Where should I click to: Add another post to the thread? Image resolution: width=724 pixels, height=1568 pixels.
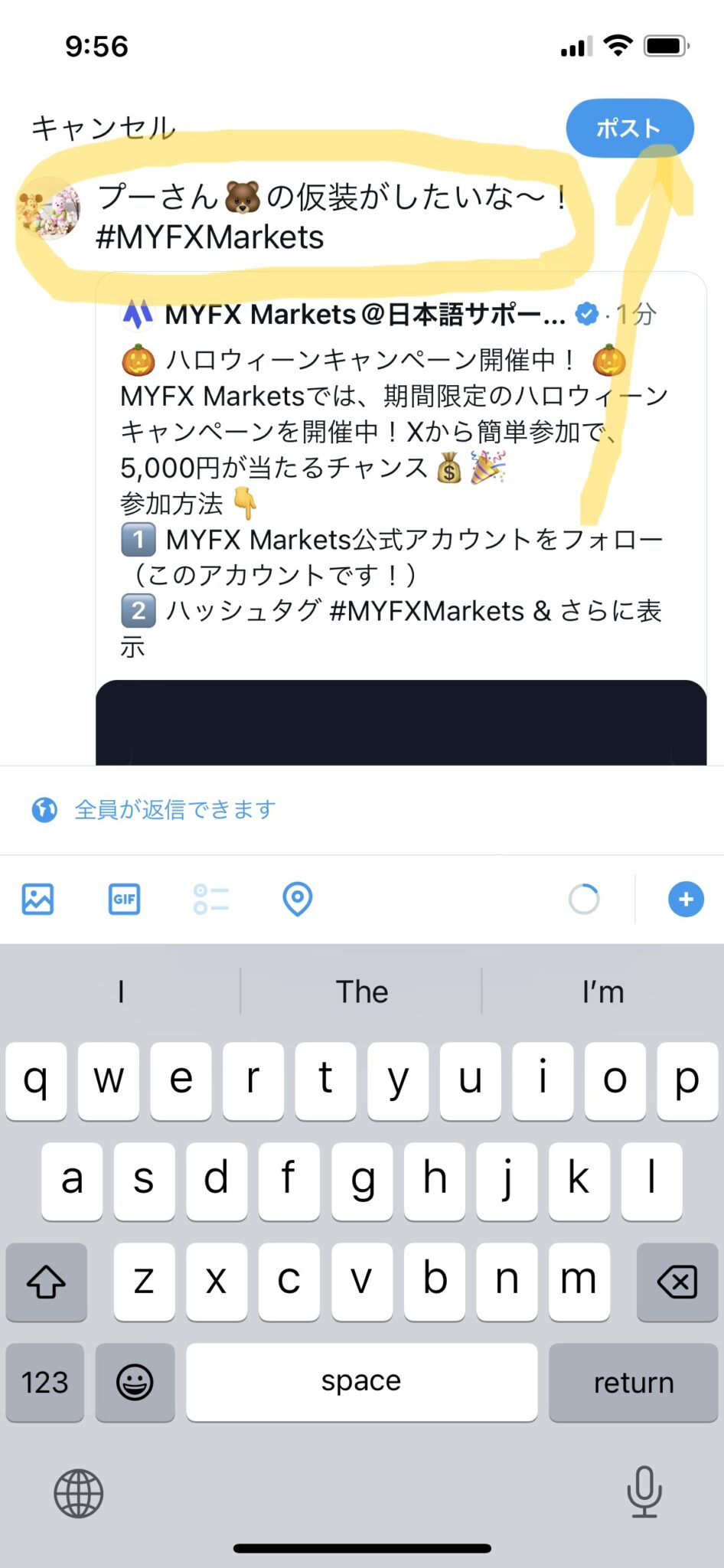pos(685,899)
